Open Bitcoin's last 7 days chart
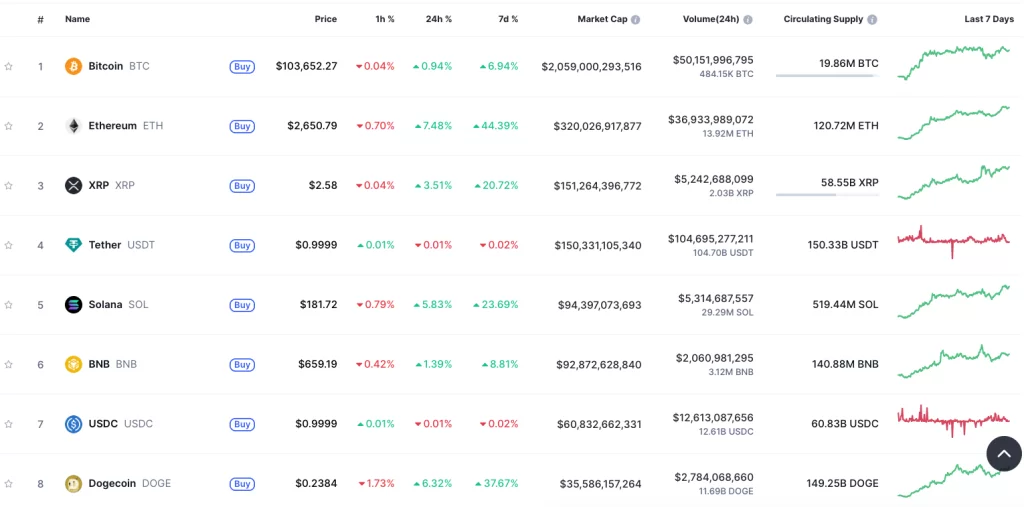The width and height of the screenshot is (1024, 507). point(954,62)
